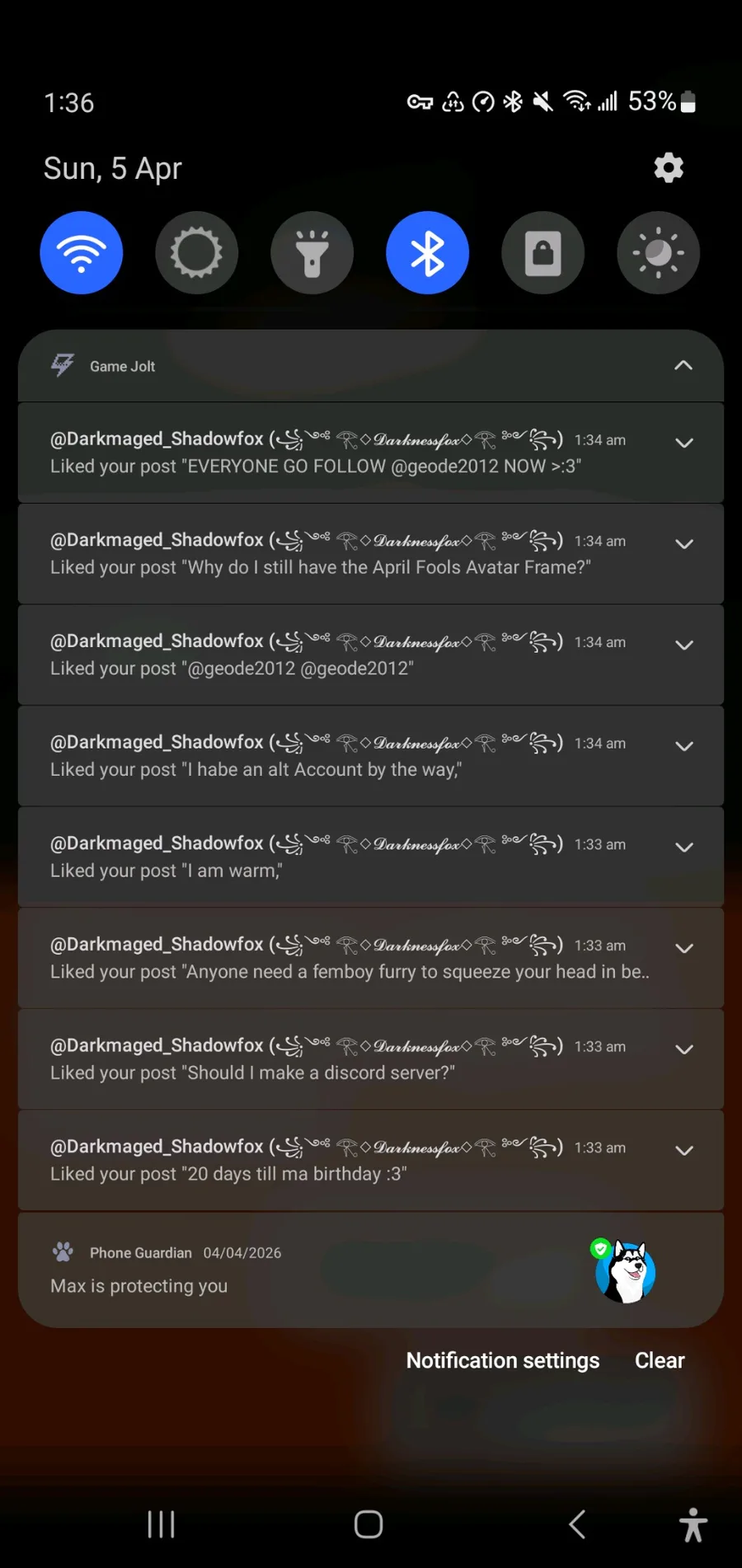Open the "EVERYONE GO FOLLOW @geode2012" like notification

330,453
